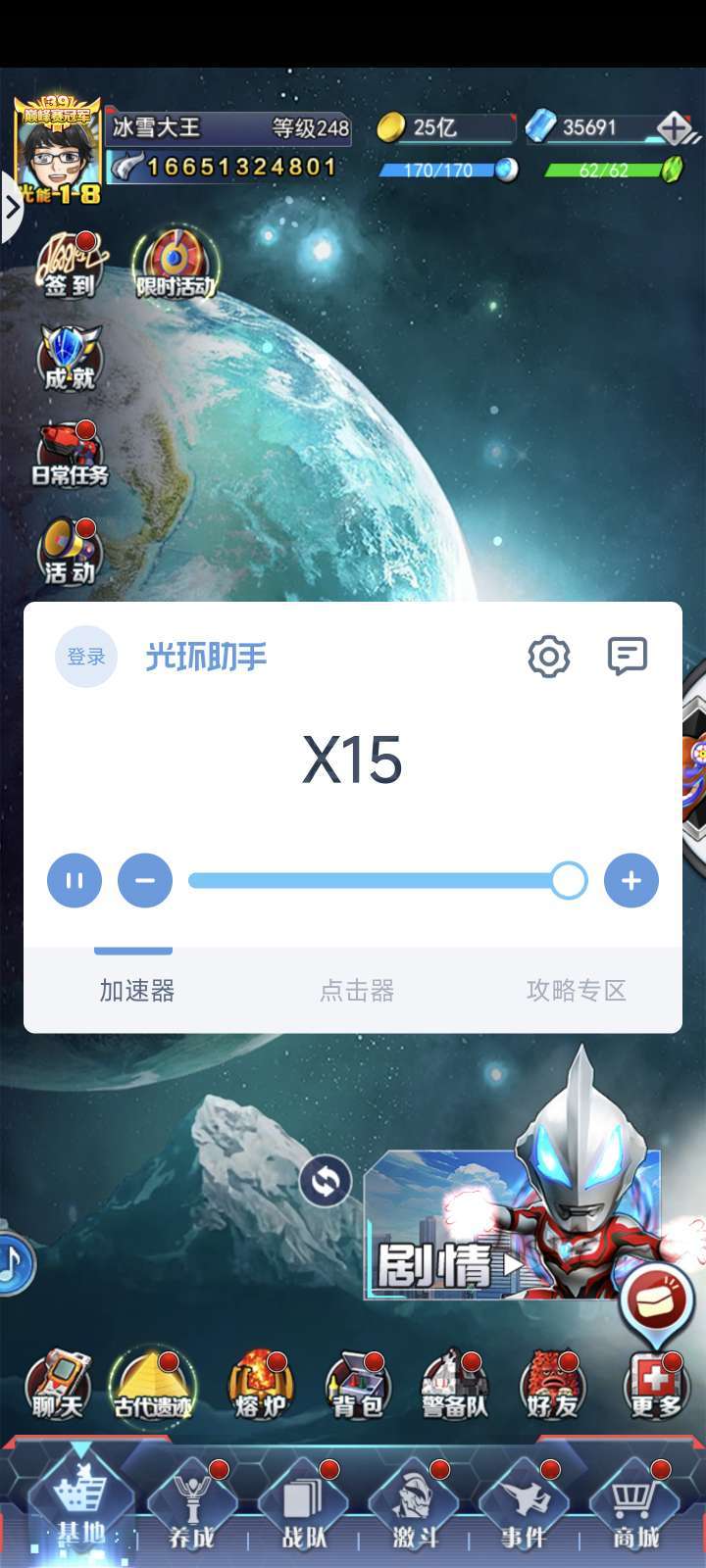Increase speed with plus button

point(630,880)
